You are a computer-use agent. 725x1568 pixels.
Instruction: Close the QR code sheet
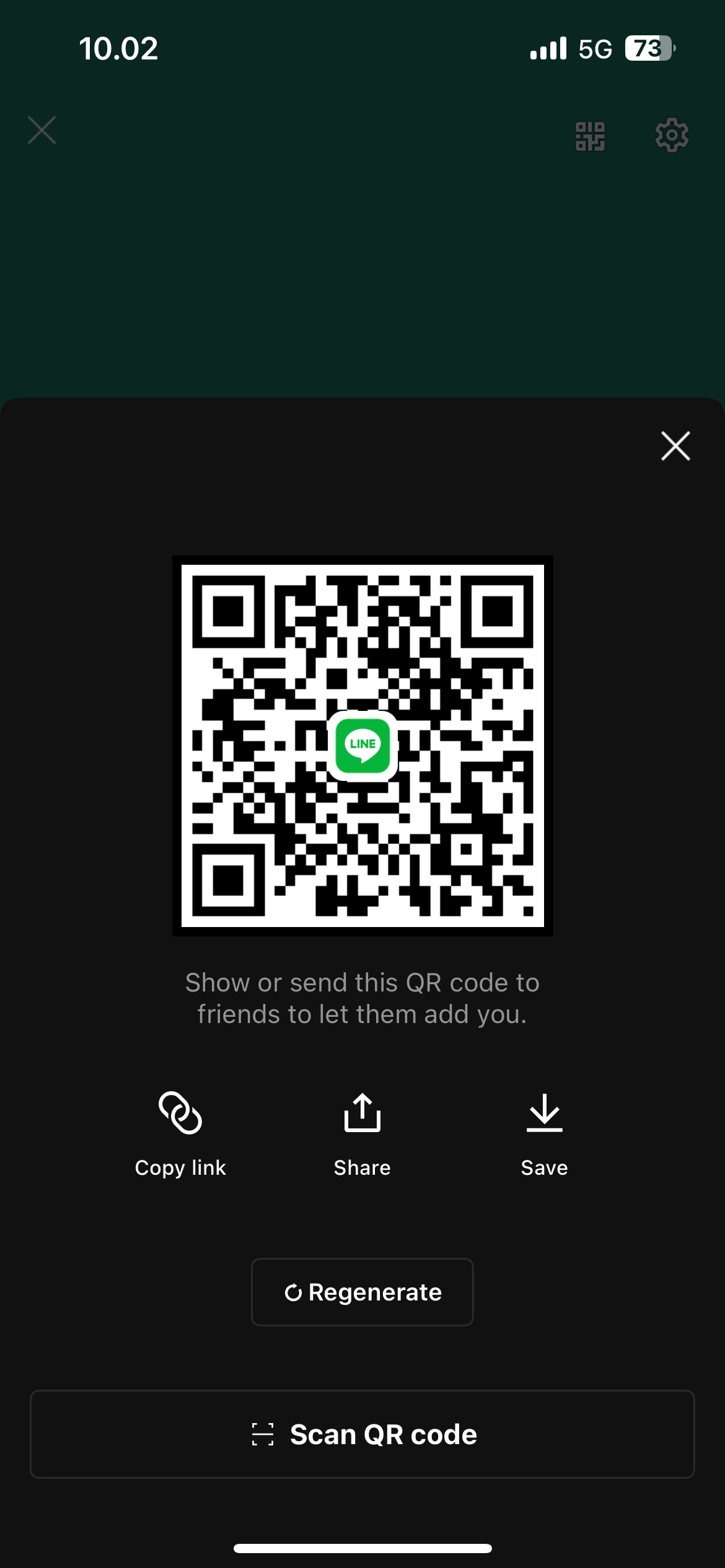675,446
